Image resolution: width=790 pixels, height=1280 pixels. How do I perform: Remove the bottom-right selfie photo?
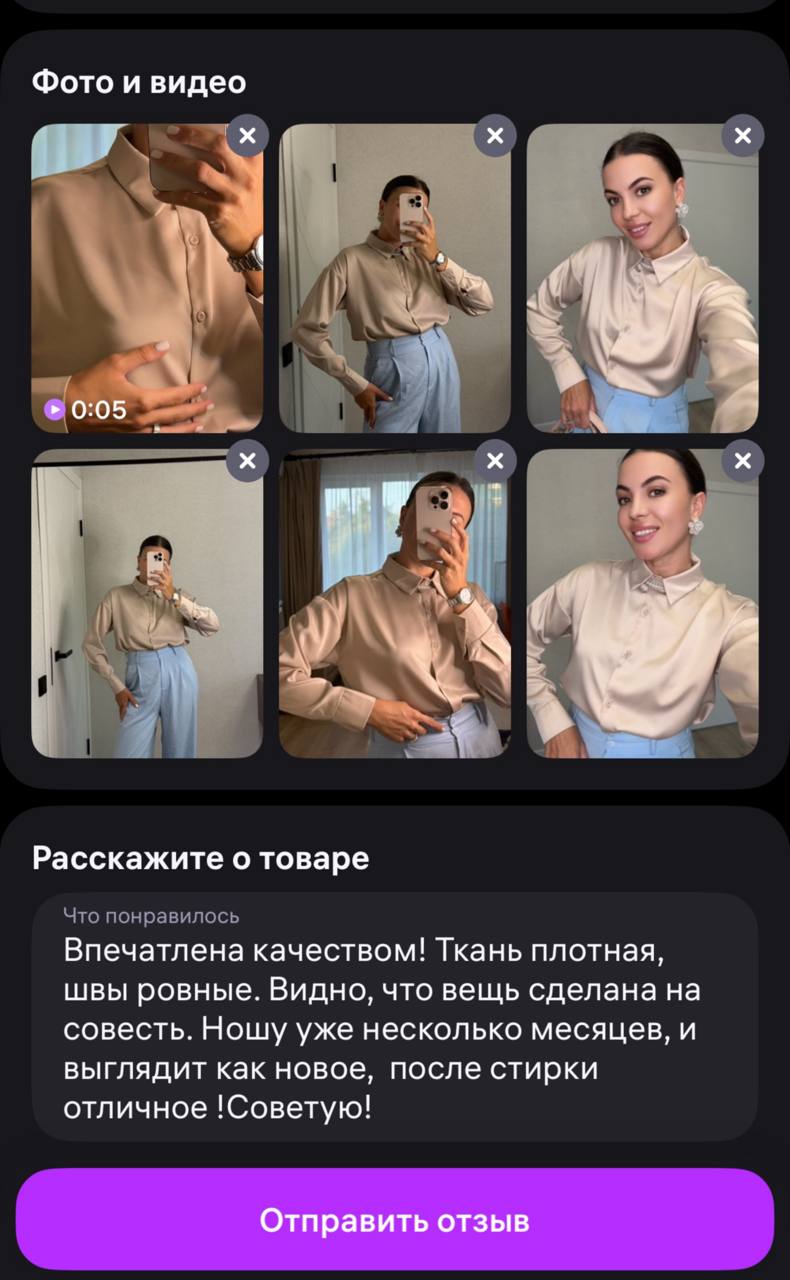tap(743, 460)
